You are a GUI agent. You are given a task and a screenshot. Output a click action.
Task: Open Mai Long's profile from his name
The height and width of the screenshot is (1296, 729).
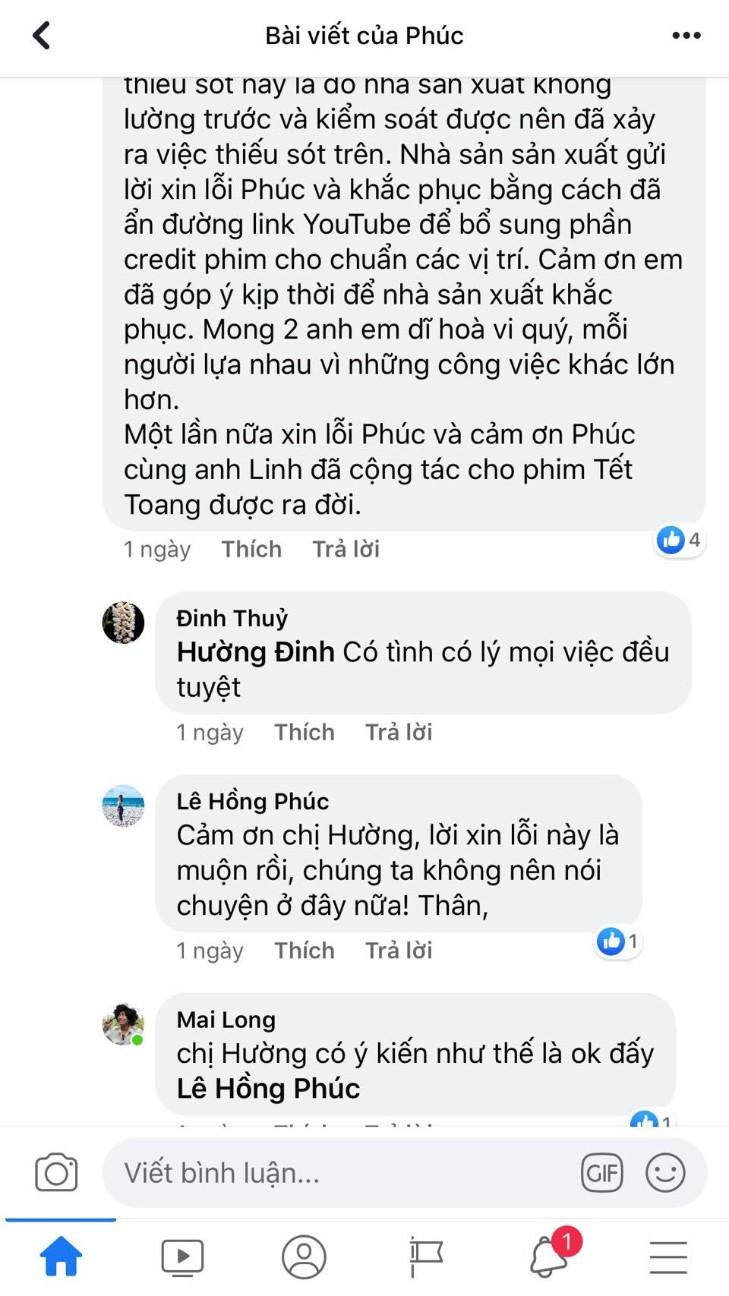tap(226, 1020)
